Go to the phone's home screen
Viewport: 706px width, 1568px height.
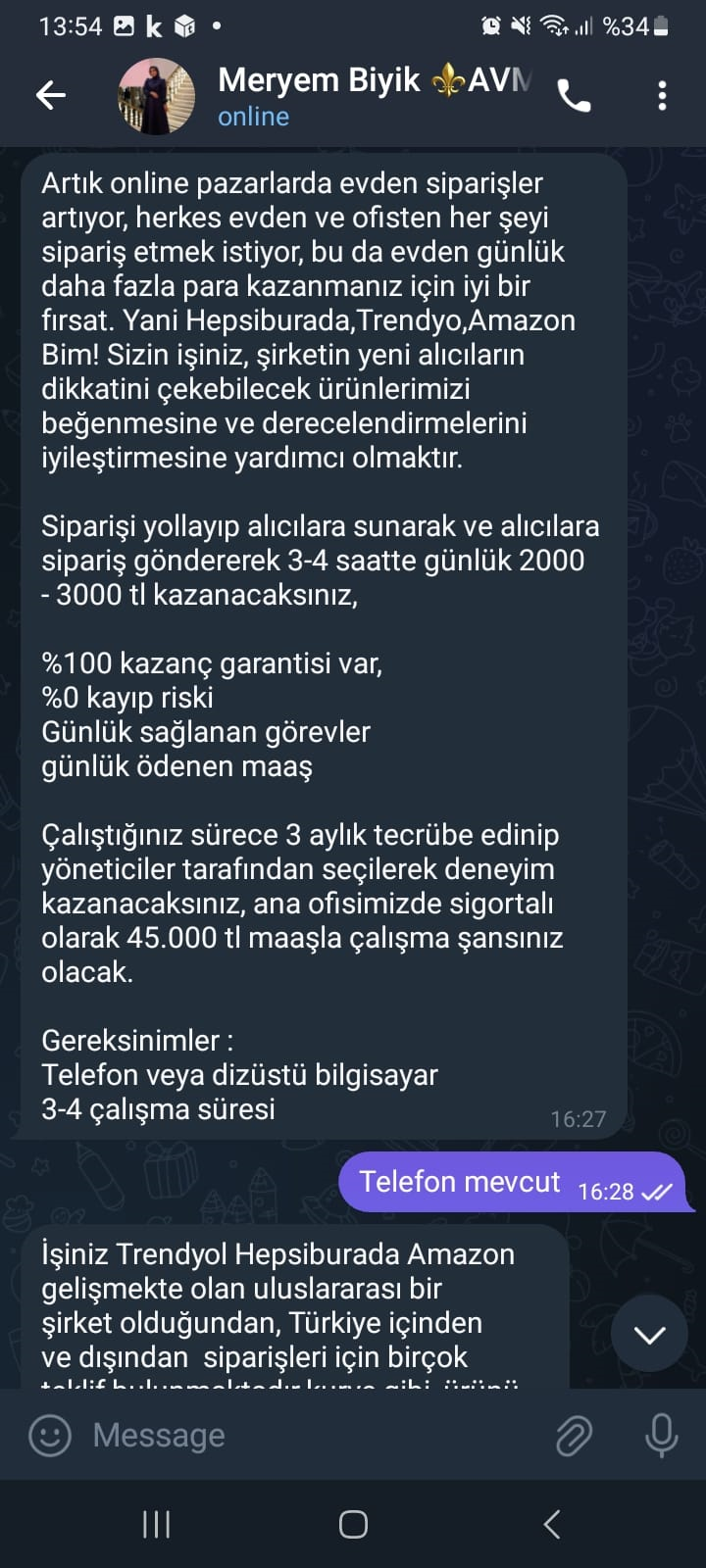[x=353, y=1524]
